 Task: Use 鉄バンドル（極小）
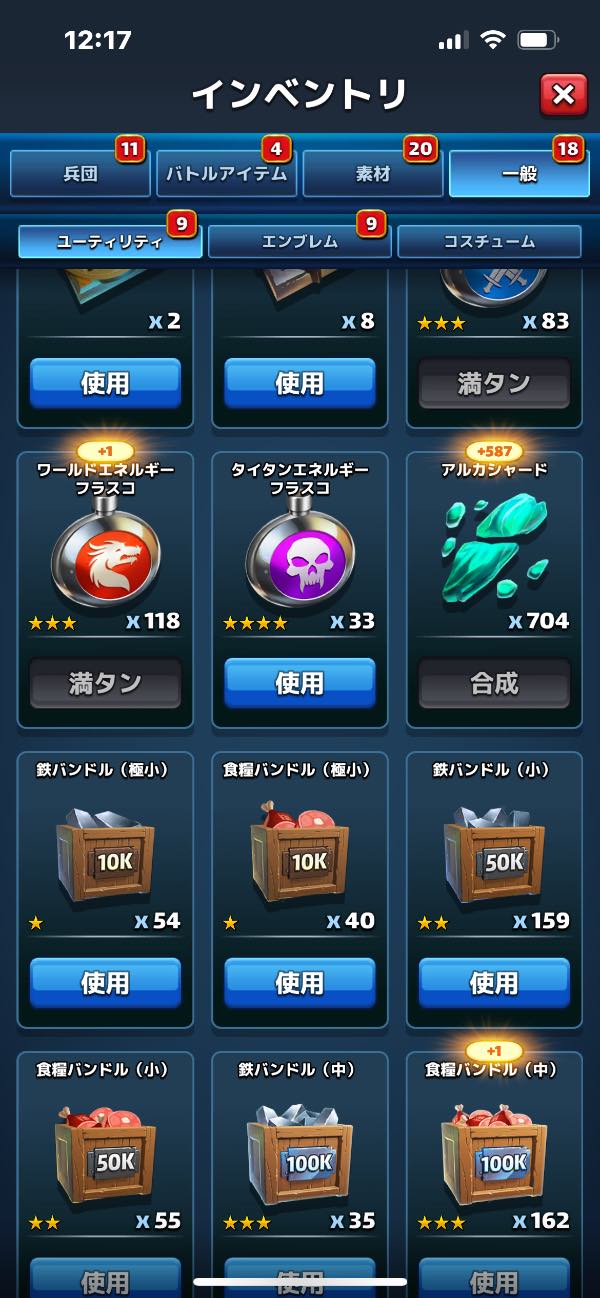pyautogui.click(x=105, y=983)
